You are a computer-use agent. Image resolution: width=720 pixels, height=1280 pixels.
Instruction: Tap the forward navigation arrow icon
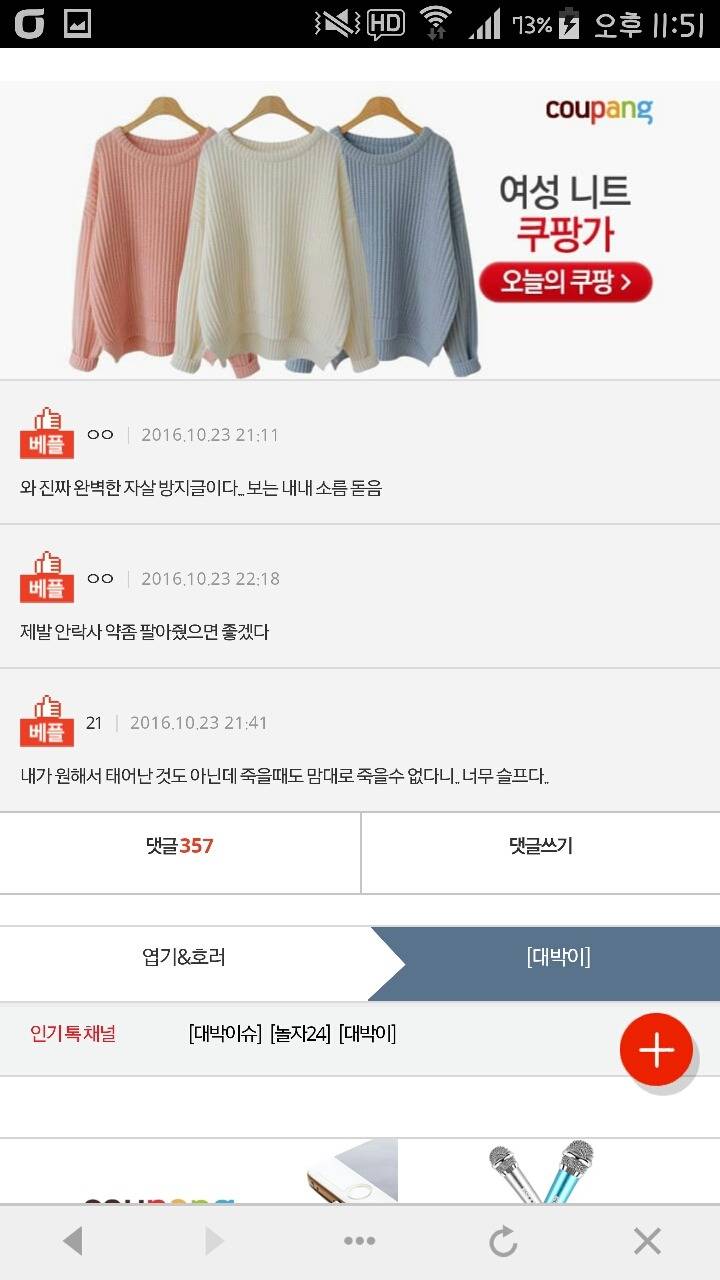(x=216, y=1240)
